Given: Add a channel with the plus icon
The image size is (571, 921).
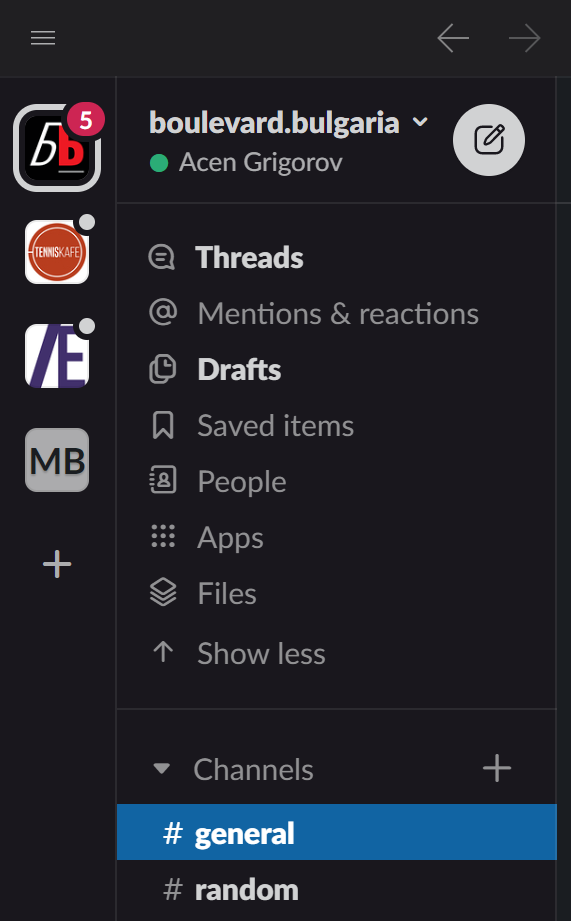Looking at the screenshot, I should point(497,768).
